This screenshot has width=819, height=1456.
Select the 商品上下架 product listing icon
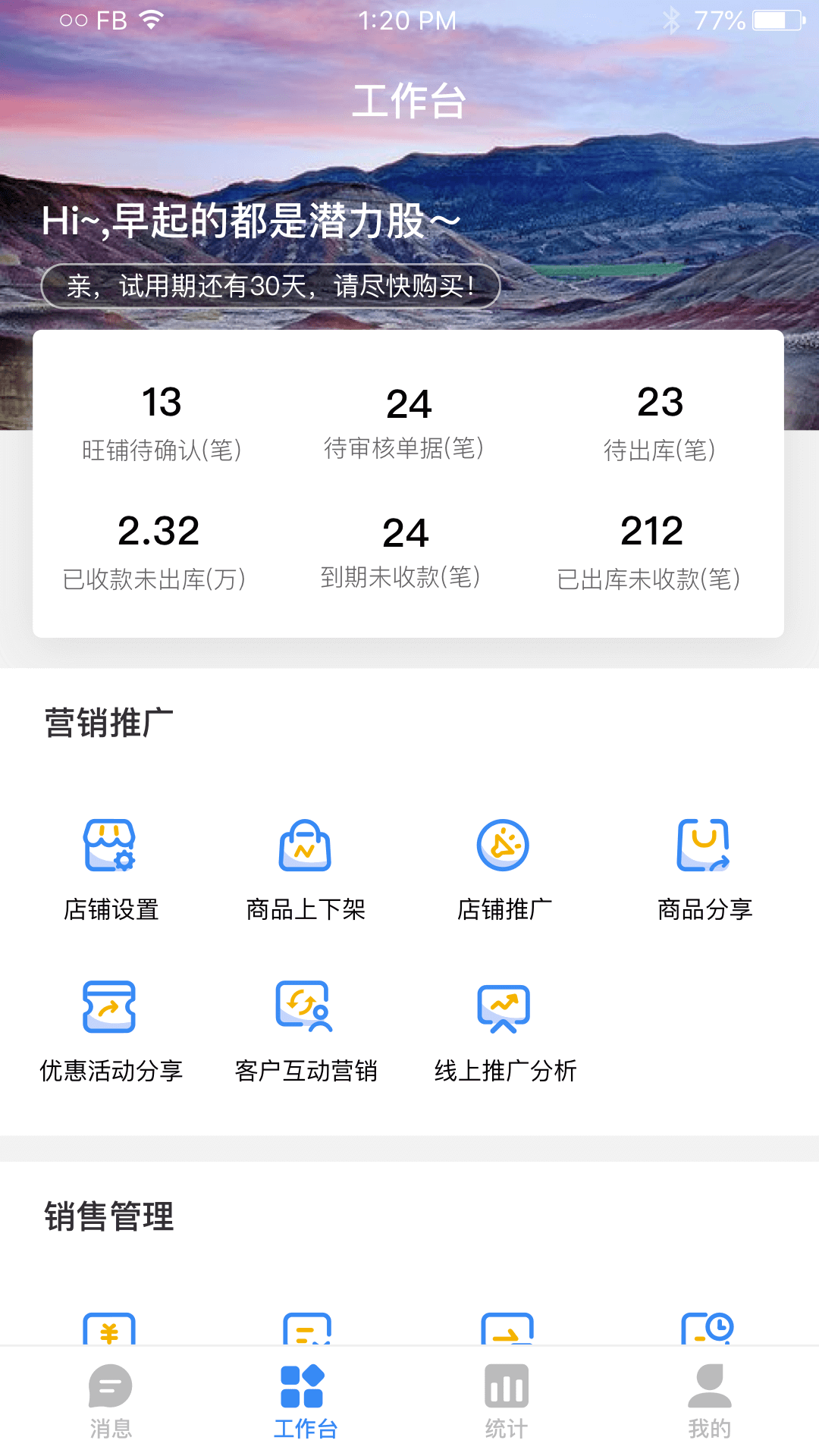tap(306, 844)
